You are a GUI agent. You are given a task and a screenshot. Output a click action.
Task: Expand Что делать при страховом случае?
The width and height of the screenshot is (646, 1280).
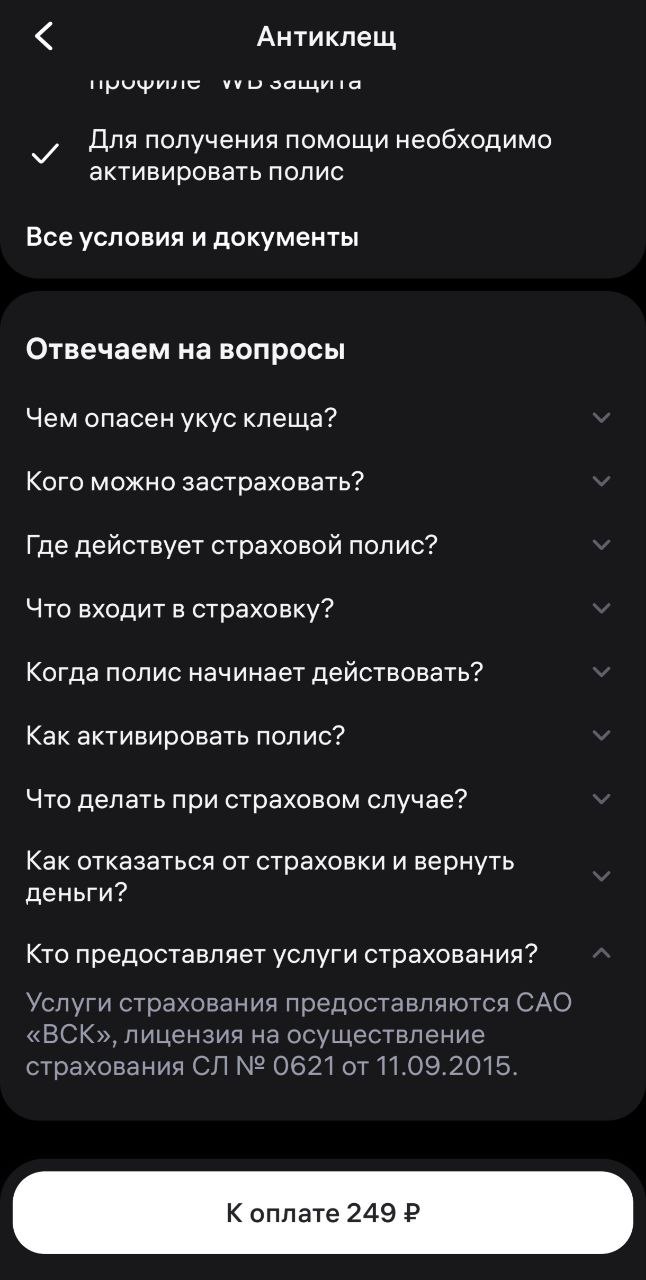[x=320, y=799]
